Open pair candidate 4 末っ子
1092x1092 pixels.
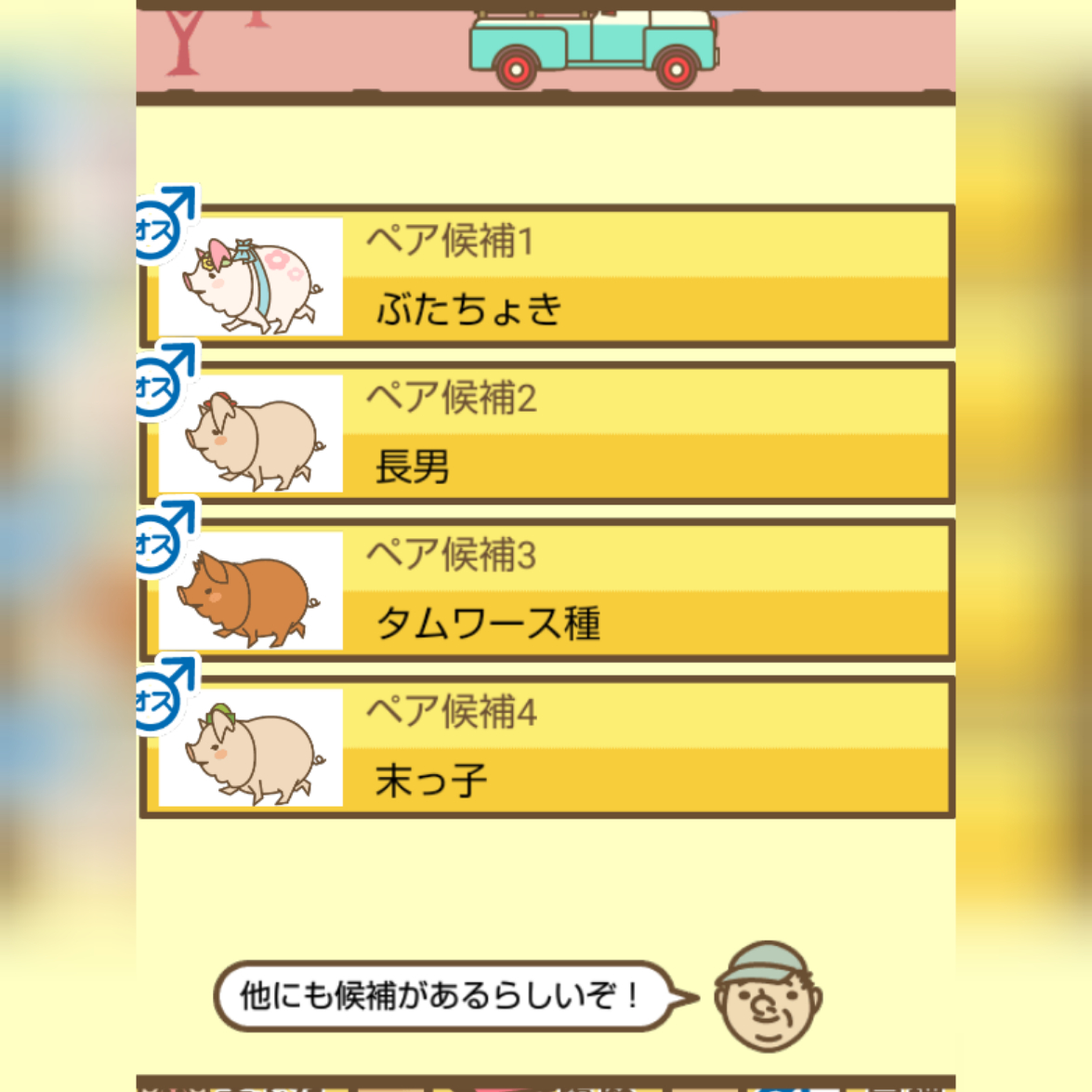coord(548,748)
